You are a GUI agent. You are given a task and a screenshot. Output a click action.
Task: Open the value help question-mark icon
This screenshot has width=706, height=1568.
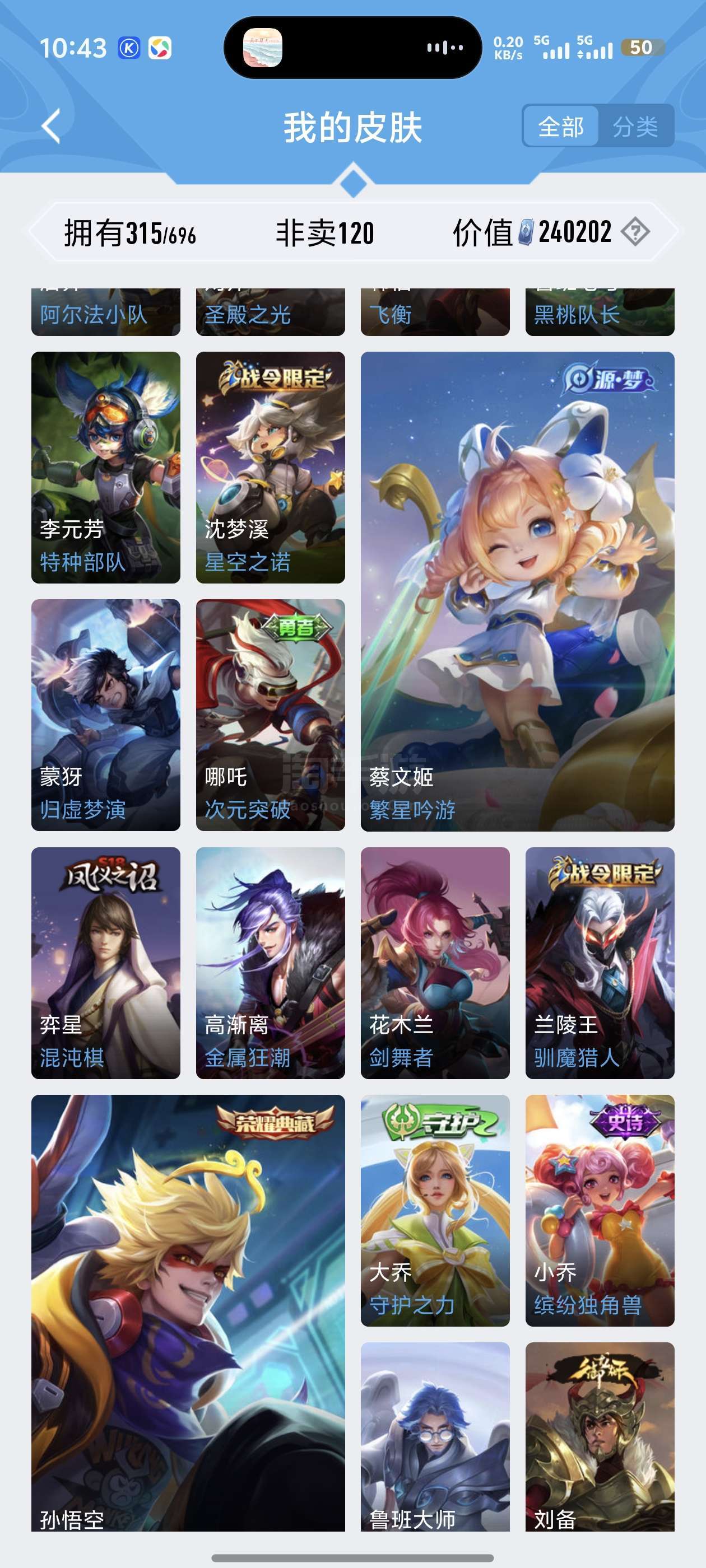[635, 232]
